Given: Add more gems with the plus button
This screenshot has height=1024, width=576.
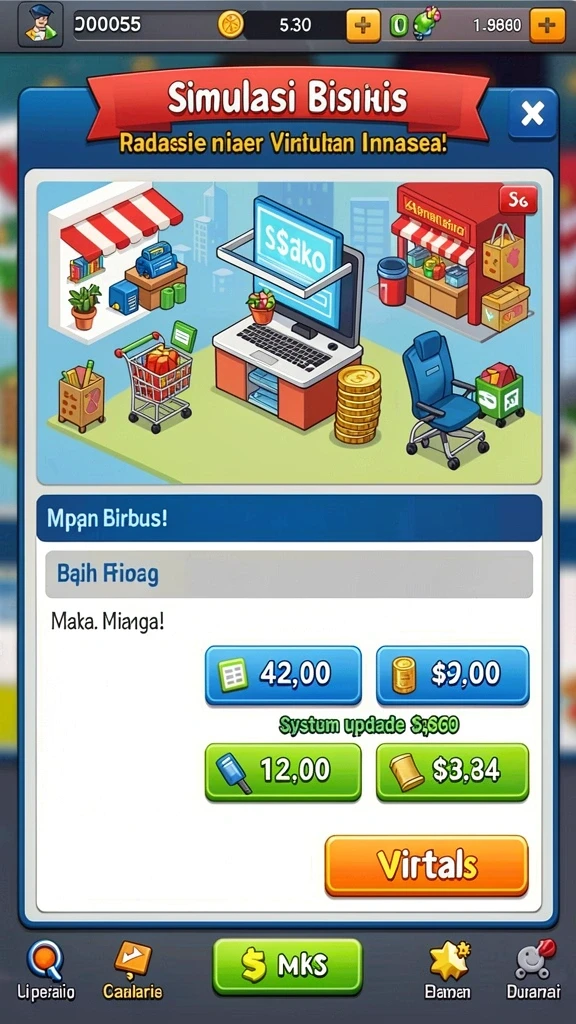Looking at the screenshot, I should point(547,25).
